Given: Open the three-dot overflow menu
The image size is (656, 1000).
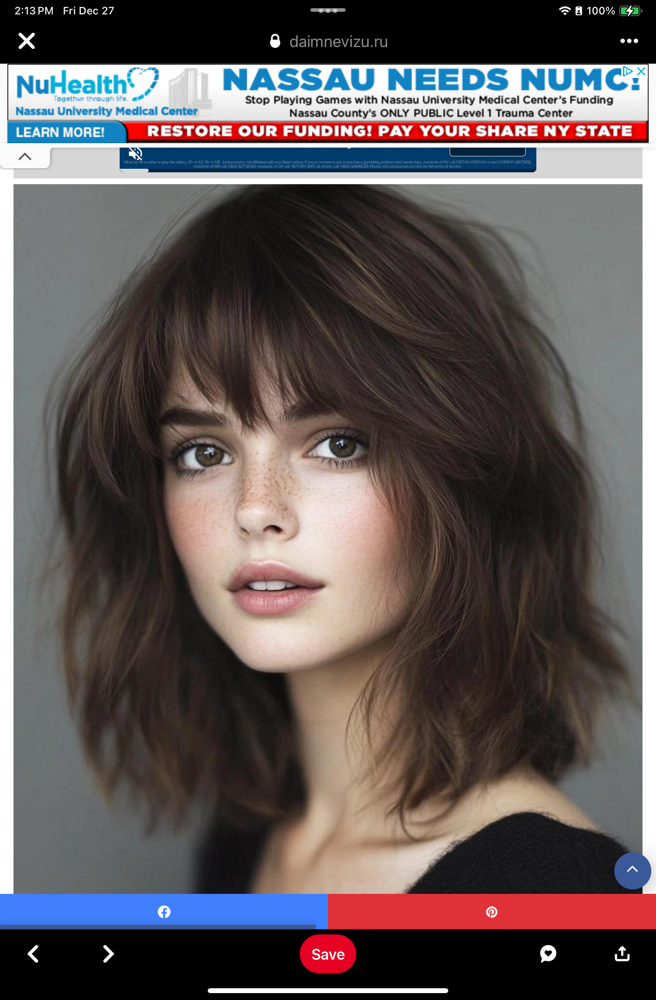Looking at the screenshot, I should pyautogui.click(x=629, y=41).
